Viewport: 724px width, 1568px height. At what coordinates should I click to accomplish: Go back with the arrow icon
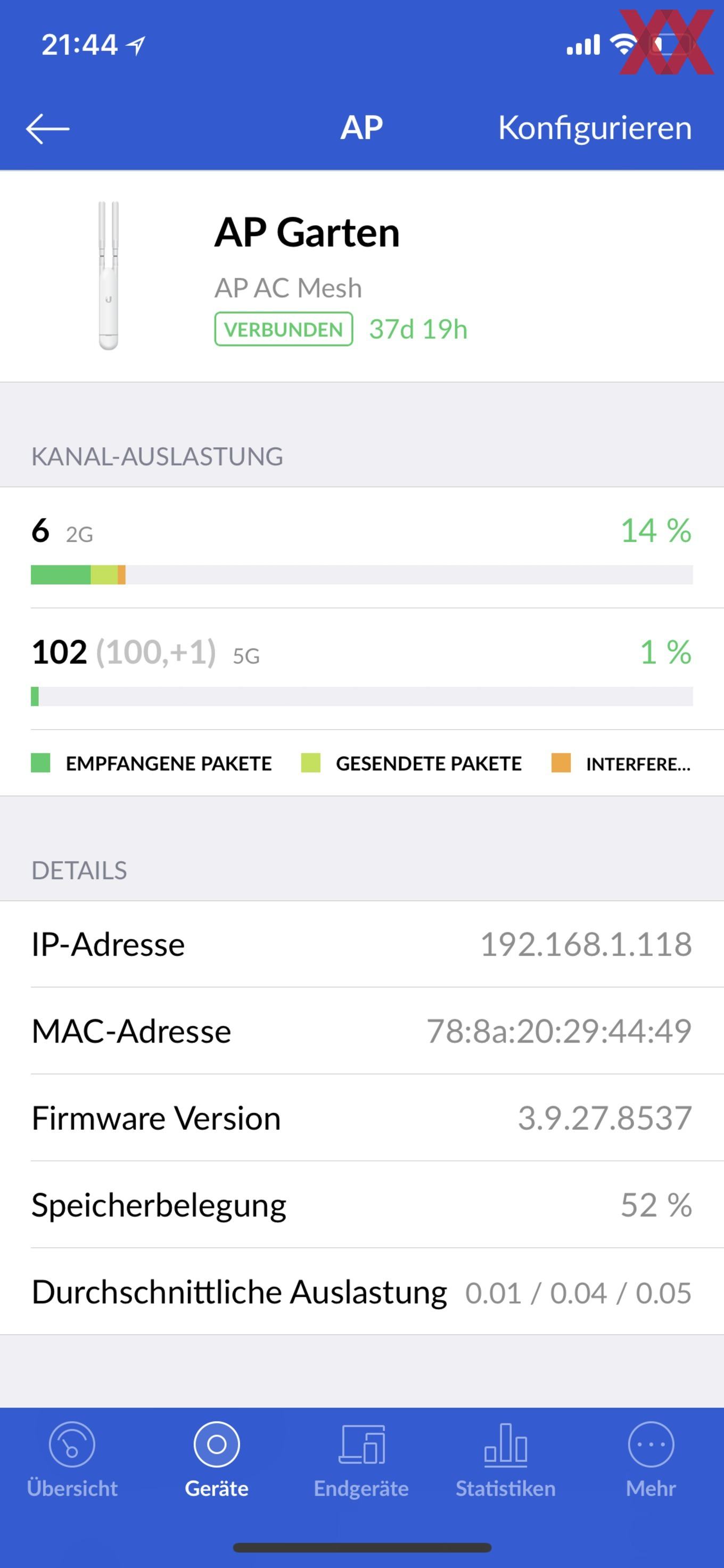point(47,128)
